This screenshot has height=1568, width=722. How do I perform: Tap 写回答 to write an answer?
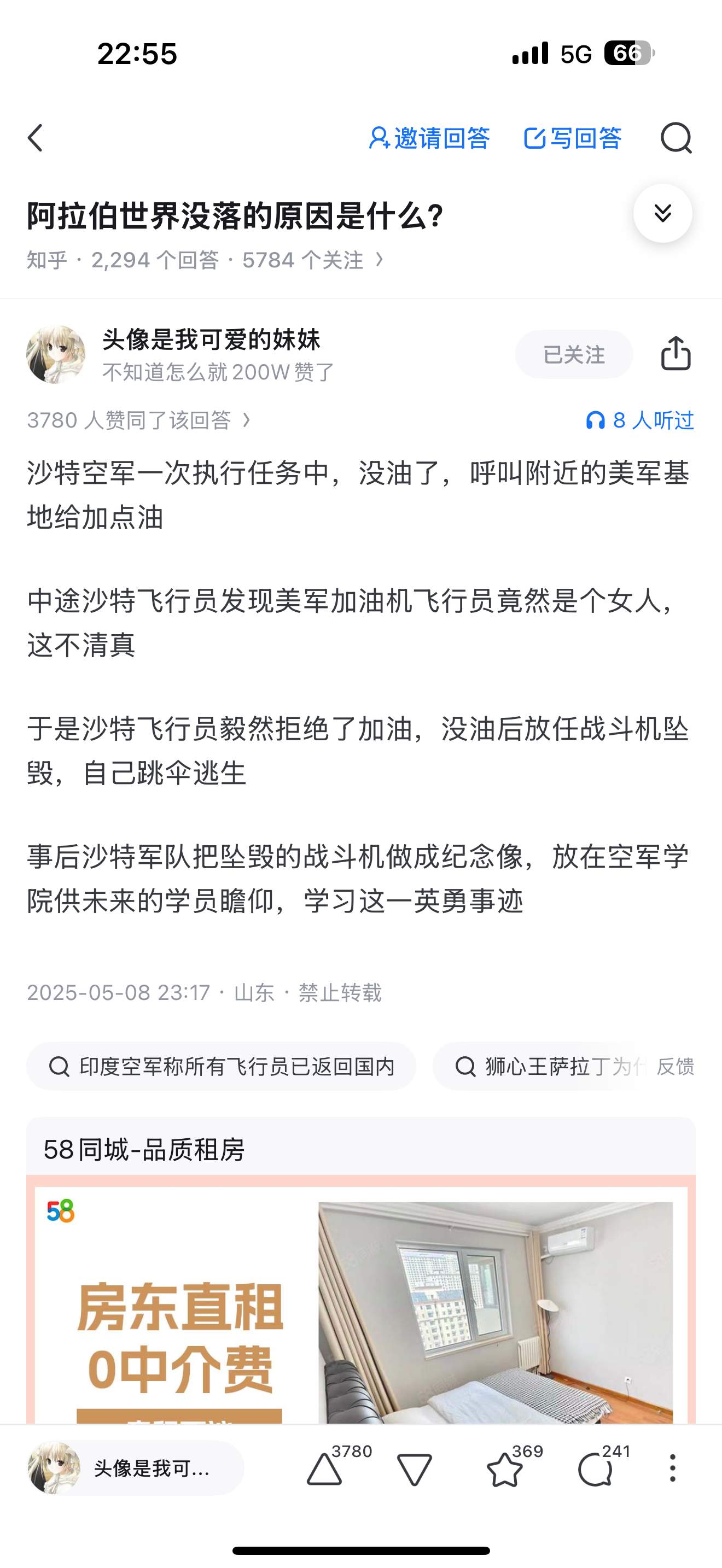pyautogui.click(x=573, y=138)
